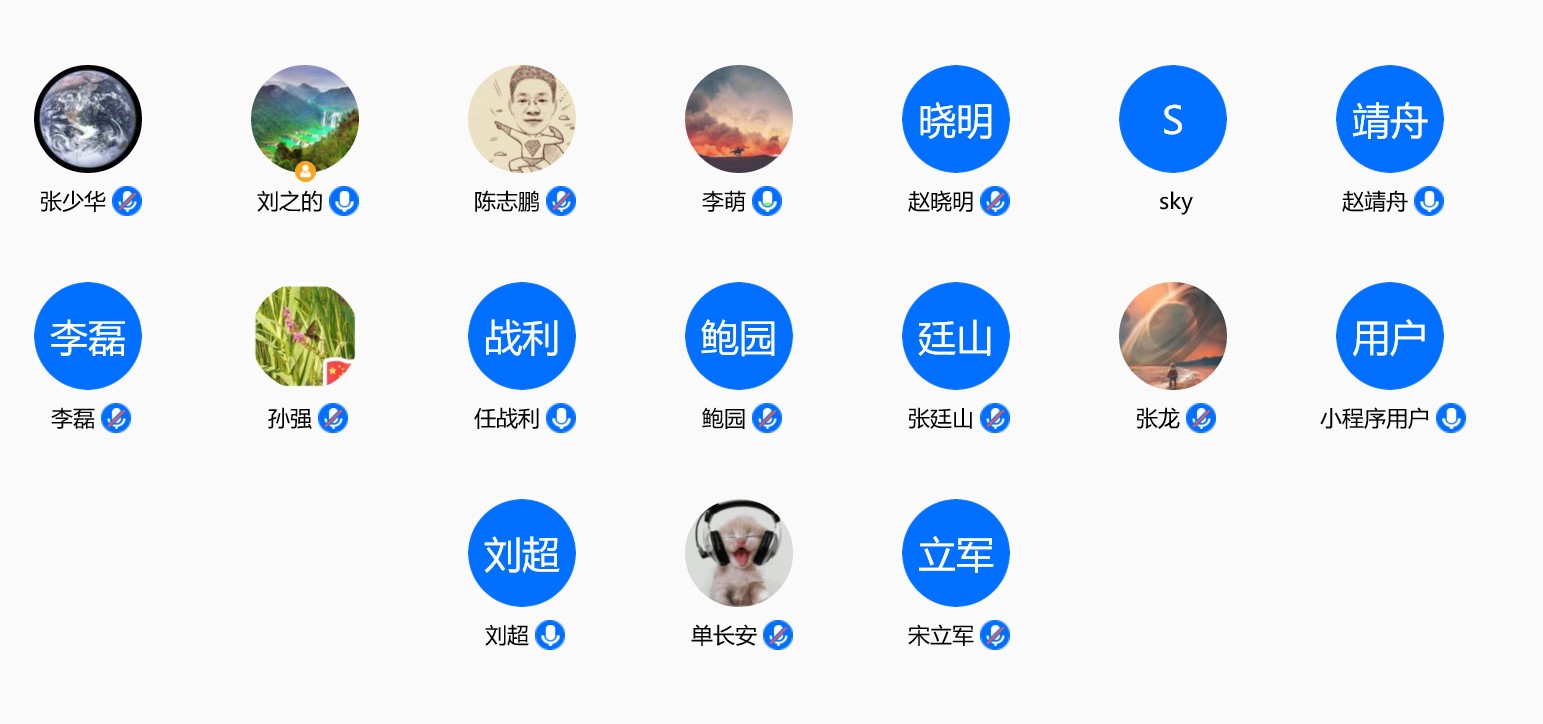Tap 赵靖舟's avatar
The image size is (1543, 724).
[x=1390, y=119]
